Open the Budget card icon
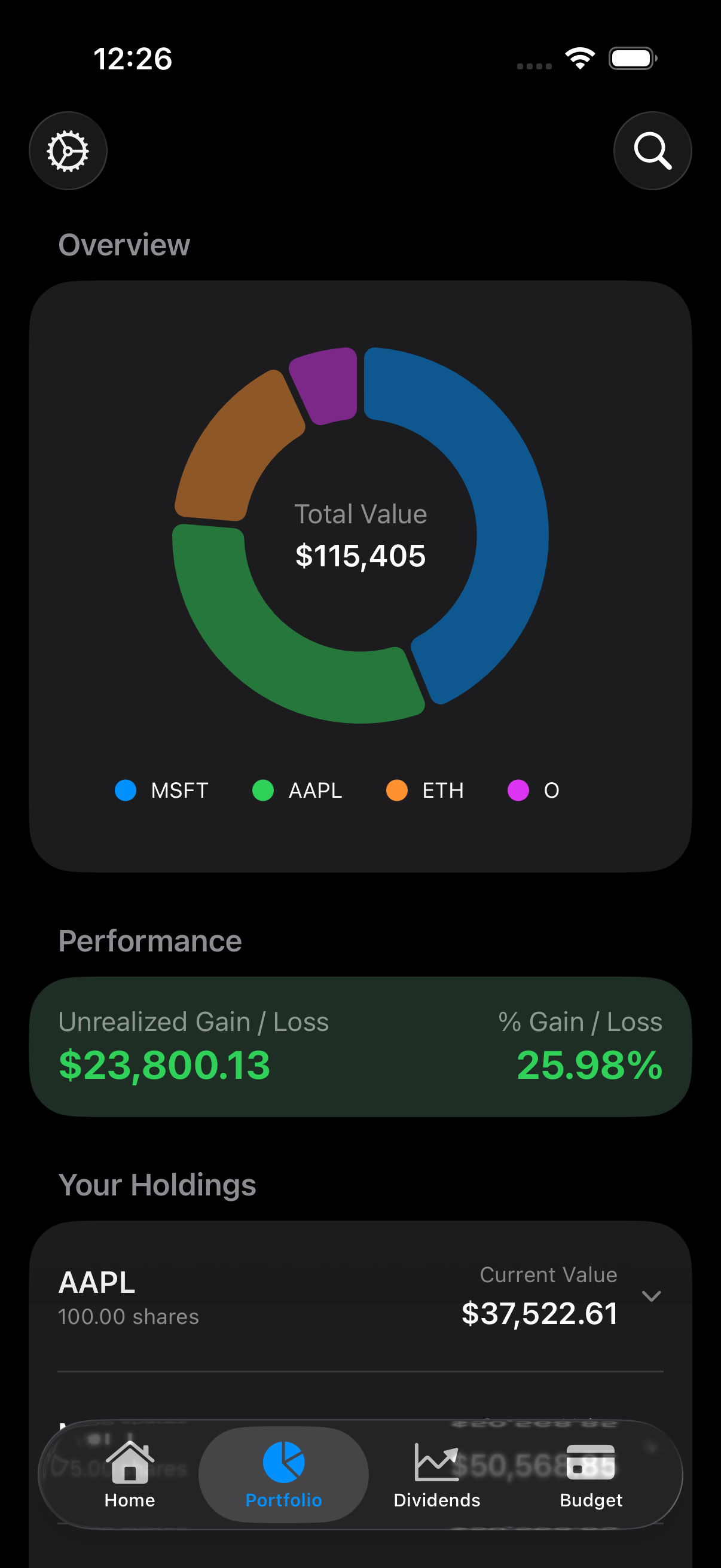The width and height of the screenshot is (721, 1568). point(590,1461)
